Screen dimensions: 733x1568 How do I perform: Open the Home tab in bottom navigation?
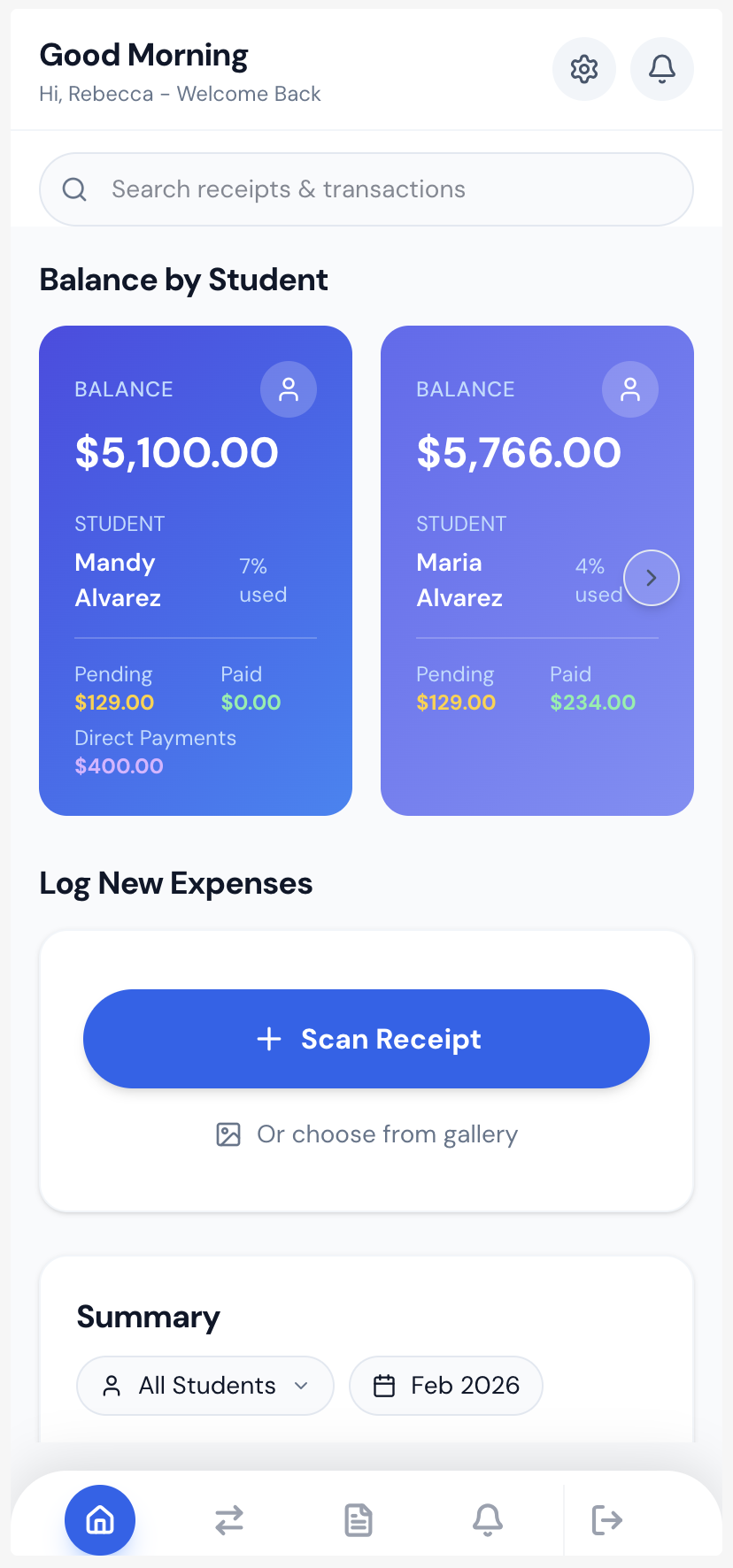click(x=99, y=1520)
